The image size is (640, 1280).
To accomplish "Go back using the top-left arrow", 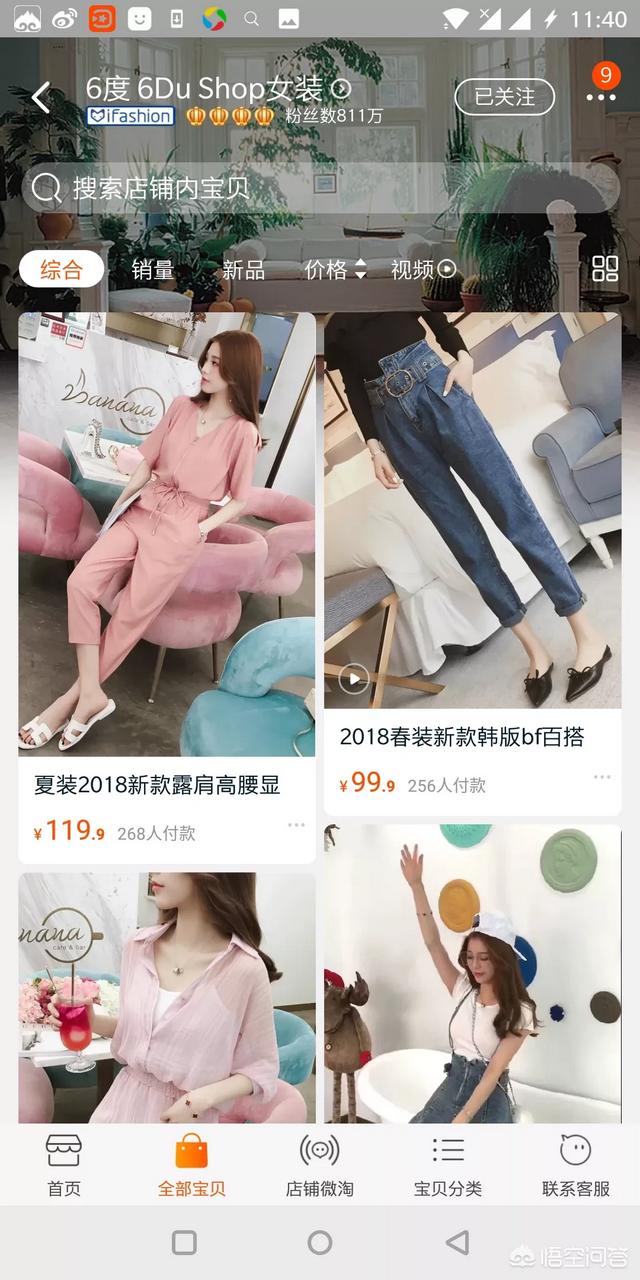I will pyautogui.click(x=41, y=98).
